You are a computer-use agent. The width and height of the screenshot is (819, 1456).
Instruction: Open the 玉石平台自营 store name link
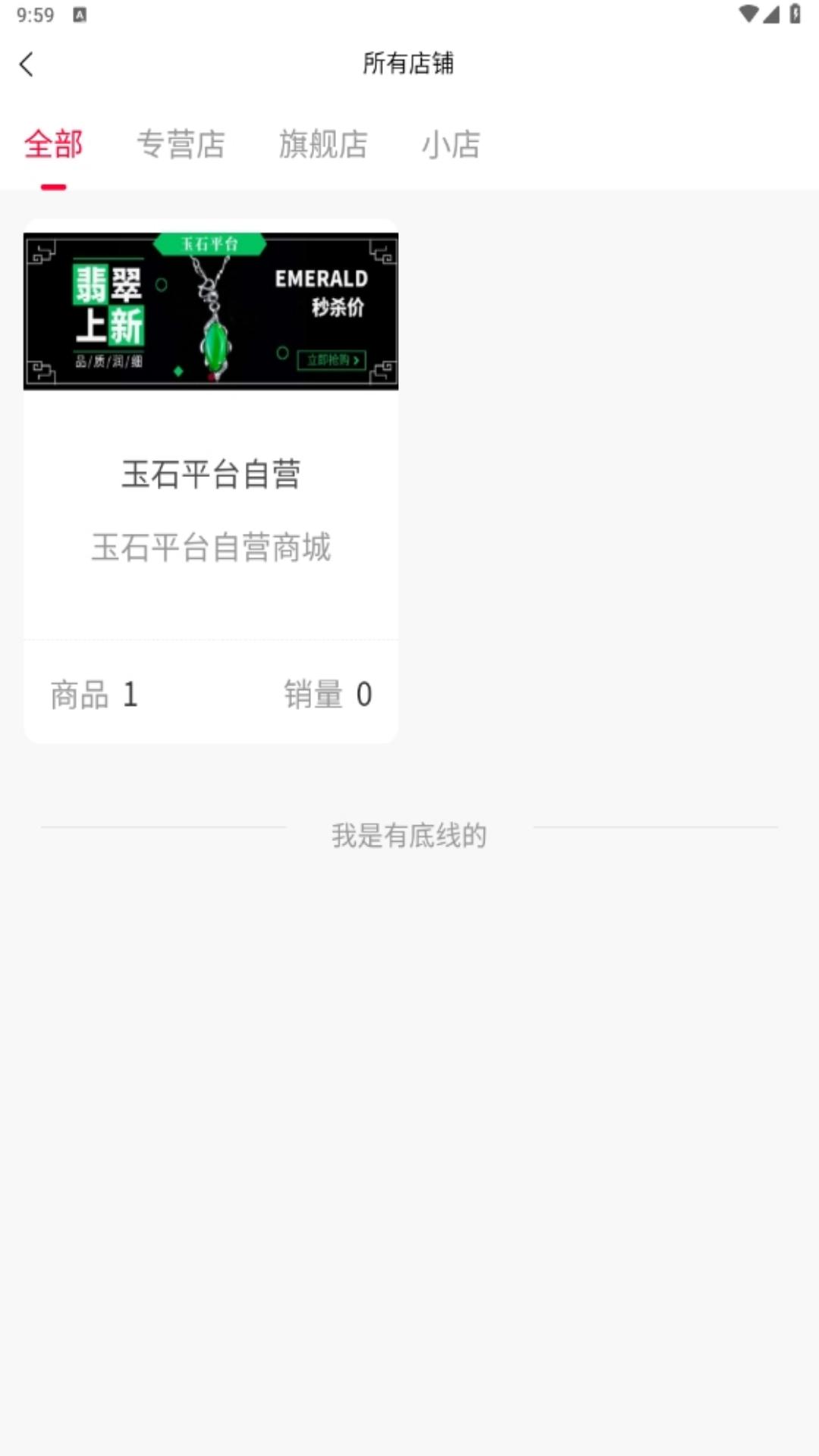pyautogui.click(x=210, y=474)
